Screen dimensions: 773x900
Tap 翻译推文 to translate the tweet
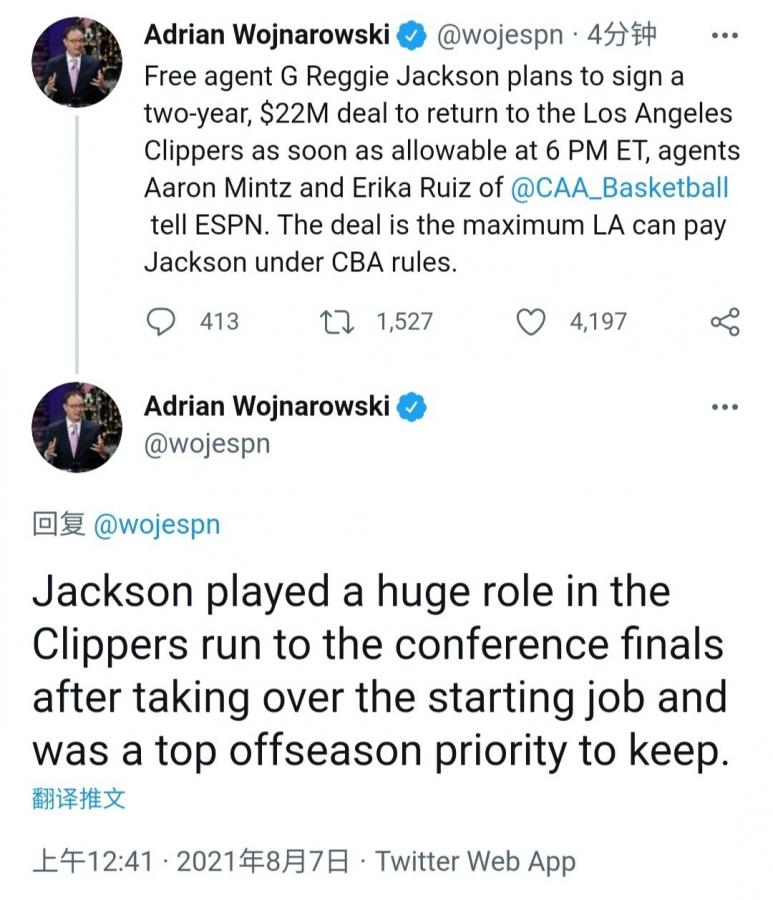pos(79,798)
